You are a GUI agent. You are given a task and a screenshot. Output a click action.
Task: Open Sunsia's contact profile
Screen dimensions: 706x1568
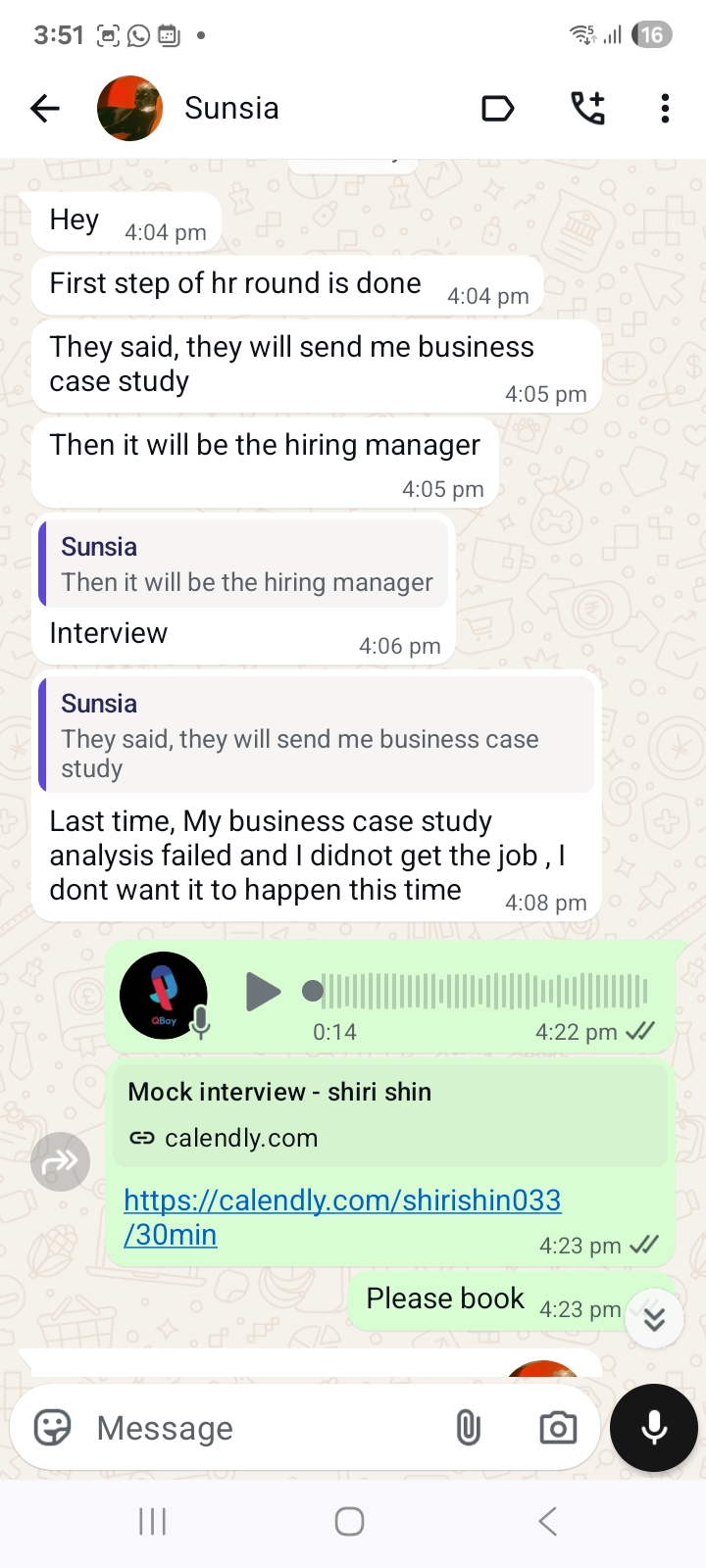coord(231,108)
